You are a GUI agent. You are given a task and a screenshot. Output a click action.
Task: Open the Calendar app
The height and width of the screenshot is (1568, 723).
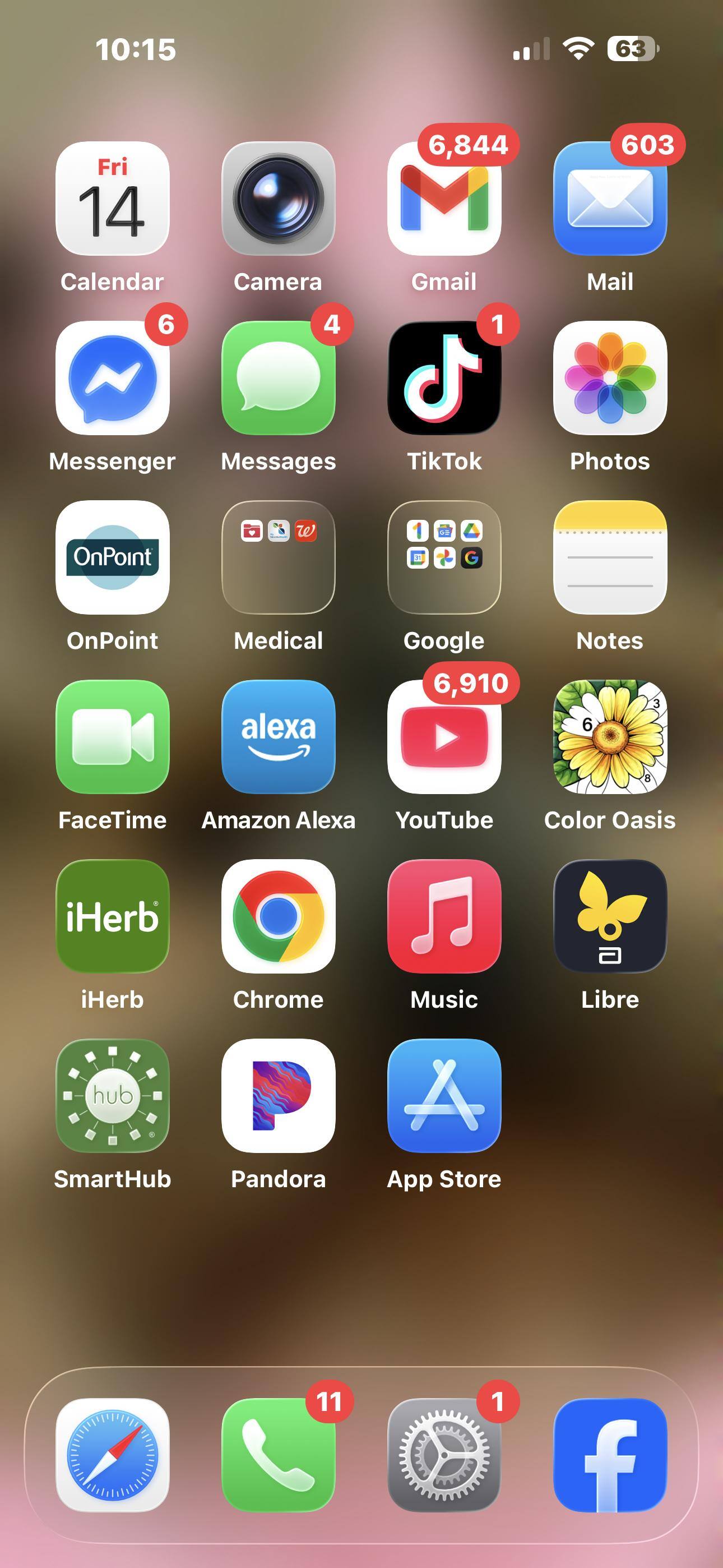[x=113, y=199]
